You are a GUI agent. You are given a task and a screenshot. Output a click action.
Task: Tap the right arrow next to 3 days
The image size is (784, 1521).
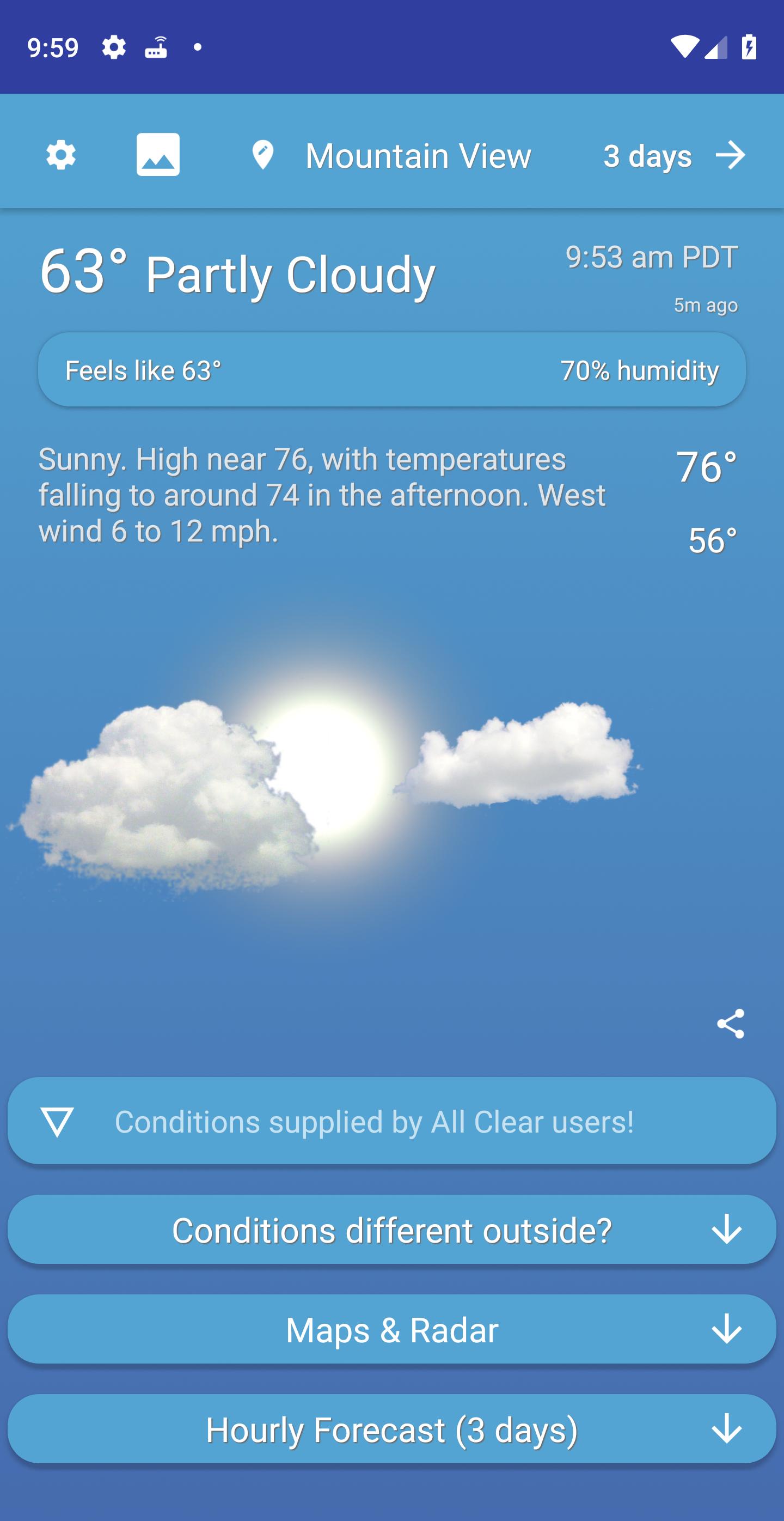(x=731, y=155)
